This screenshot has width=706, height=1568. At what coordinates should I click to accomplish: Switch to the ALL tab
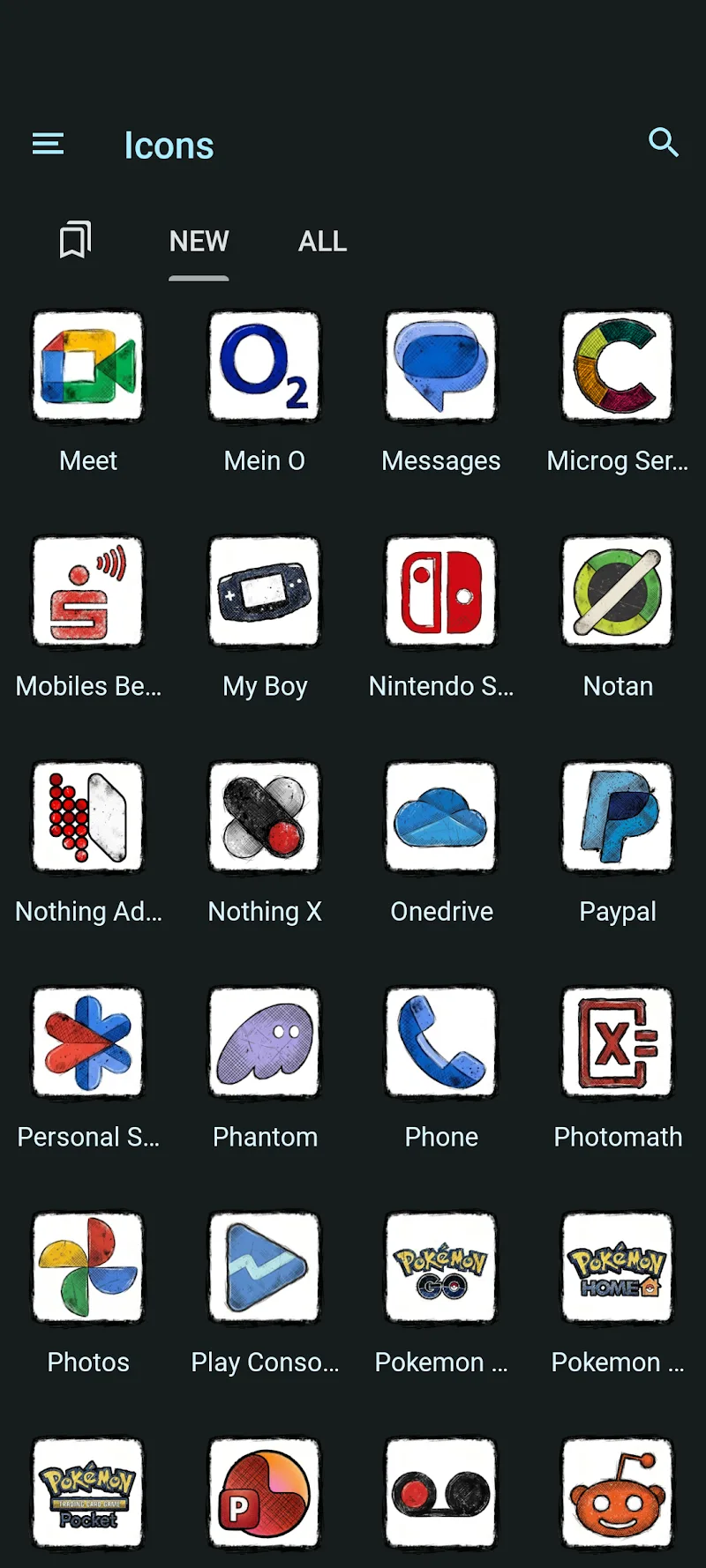point(322,242)
